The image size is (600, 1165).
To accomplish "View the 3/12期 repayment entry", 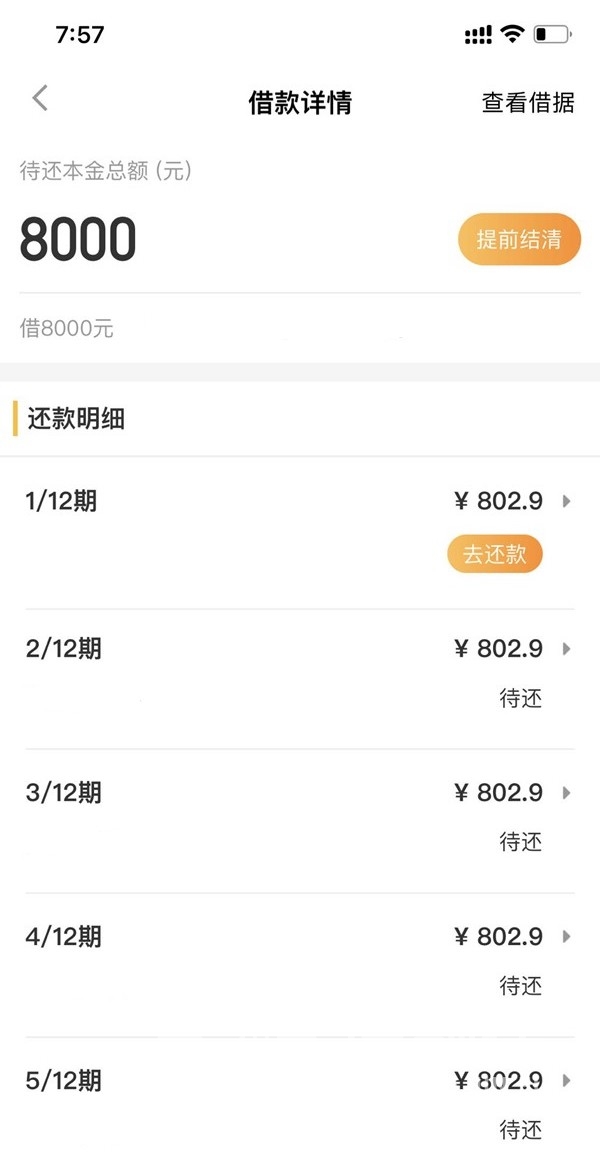I will [x=300, y=821].
